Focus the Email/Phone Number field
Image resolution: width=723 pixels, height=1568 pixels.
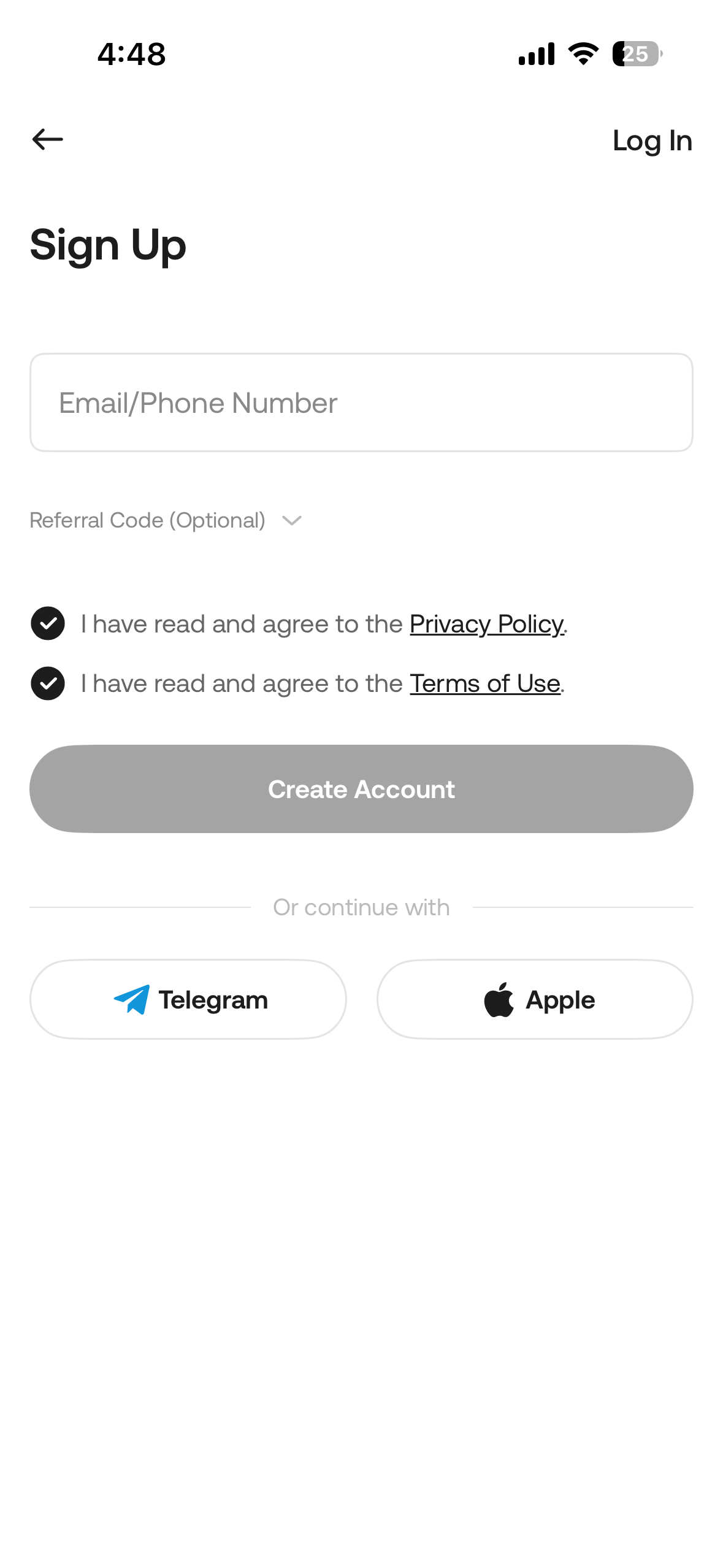[361, 402]
